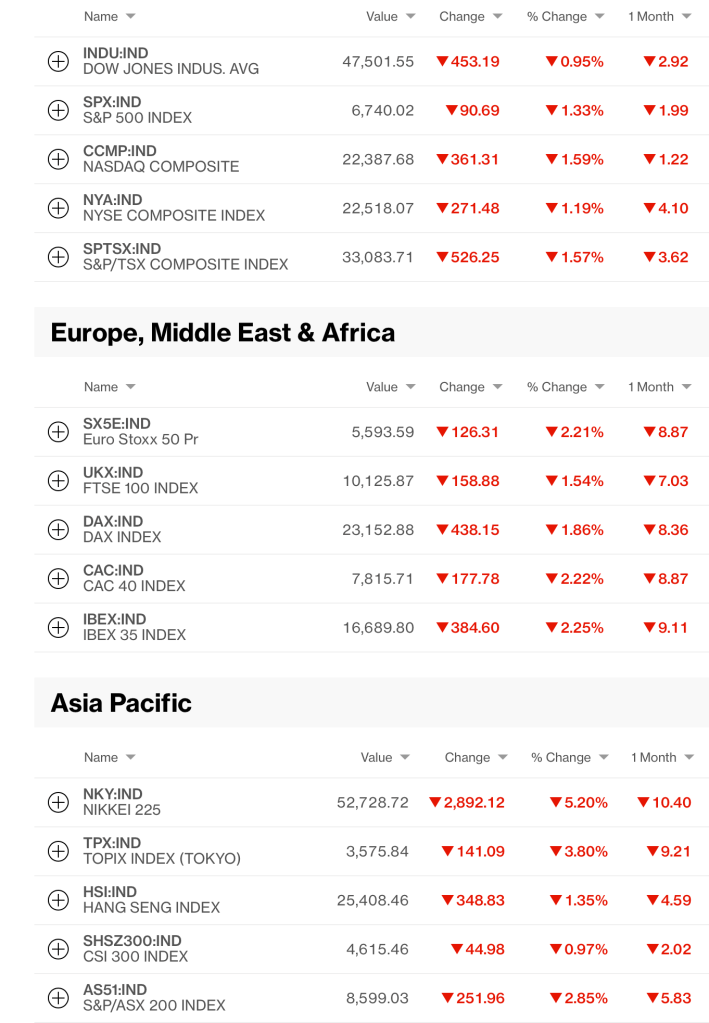Sort Americas table by % Change
The image size is (709, 1023).
pos(565,17)
